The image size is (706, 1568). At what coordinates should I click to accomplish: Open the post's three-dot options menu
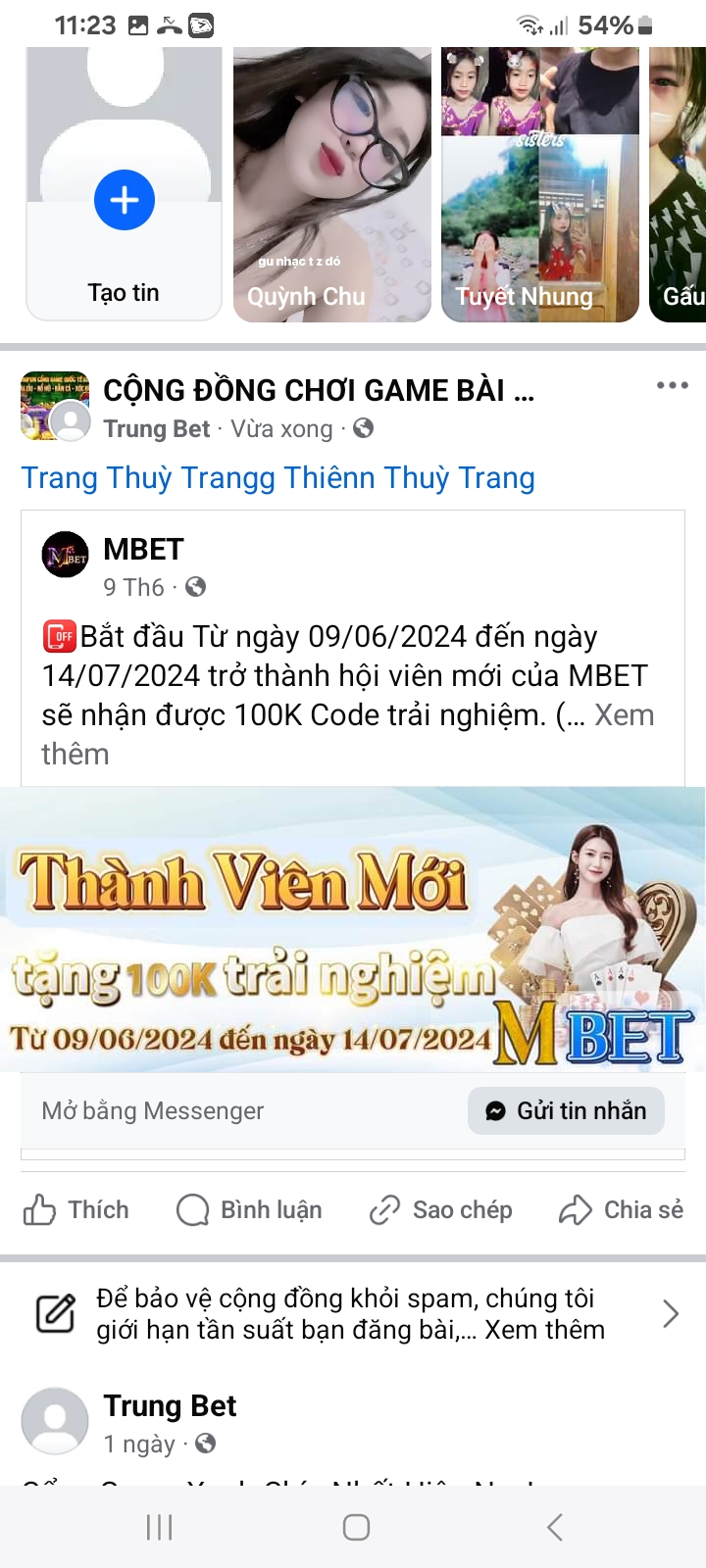pyautogui.click(x=673, y=385)
